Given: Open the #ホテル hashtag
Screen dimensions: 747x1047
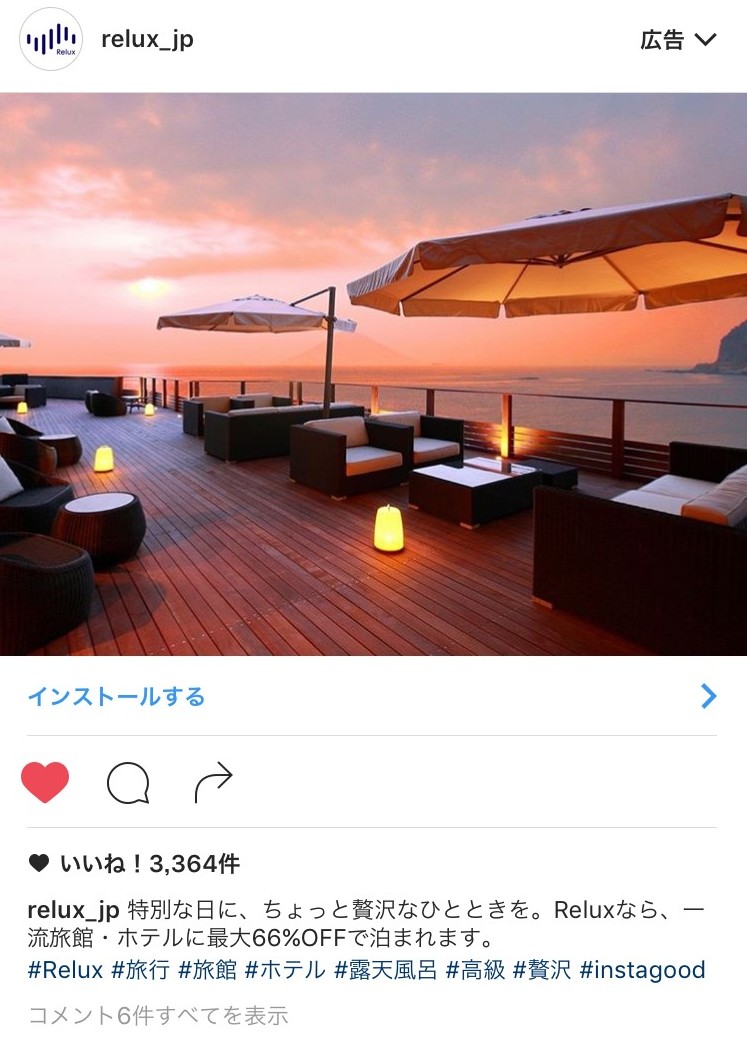Looking at the screenshot, I should (285, 970).
